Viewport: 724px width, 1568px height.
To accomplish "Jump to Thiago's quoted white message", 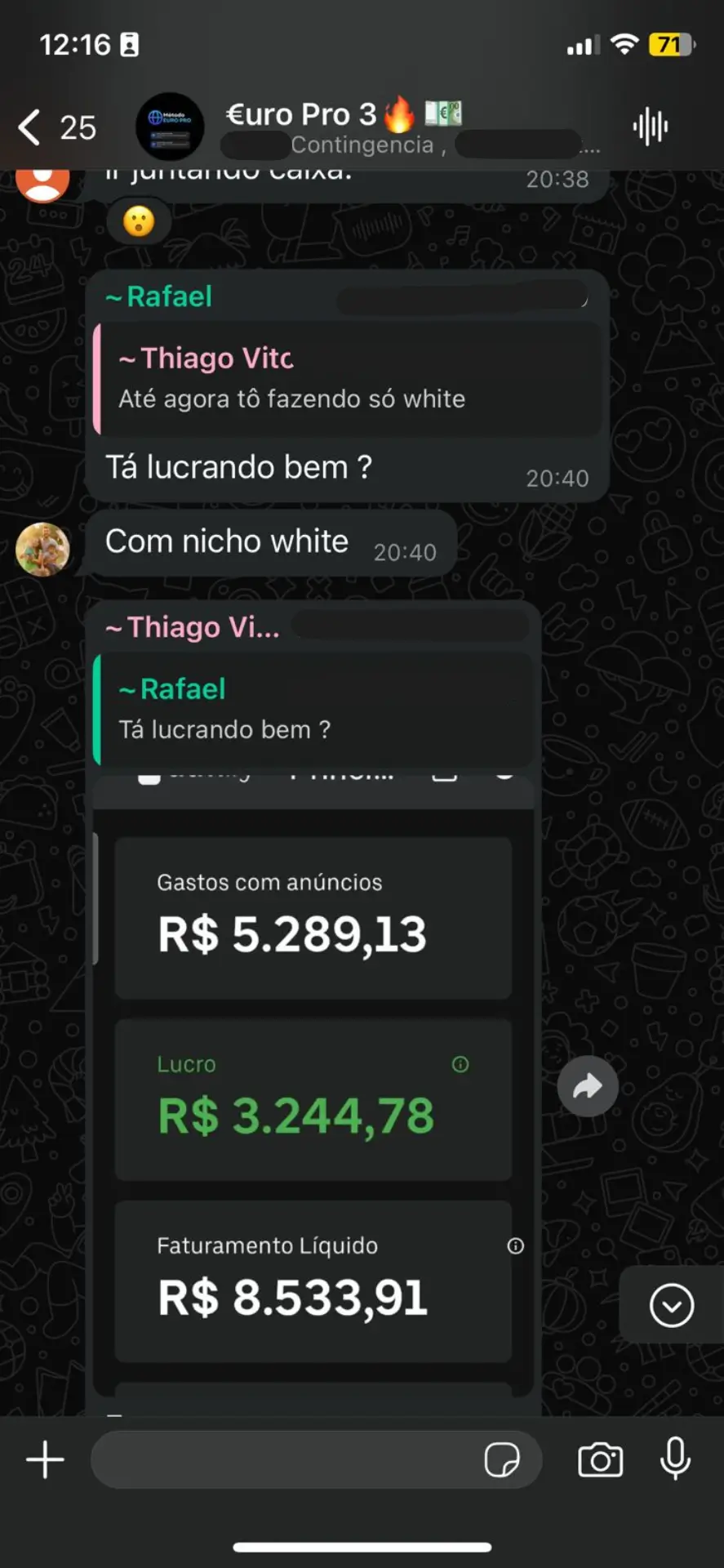I will click(x=349, y=378).
